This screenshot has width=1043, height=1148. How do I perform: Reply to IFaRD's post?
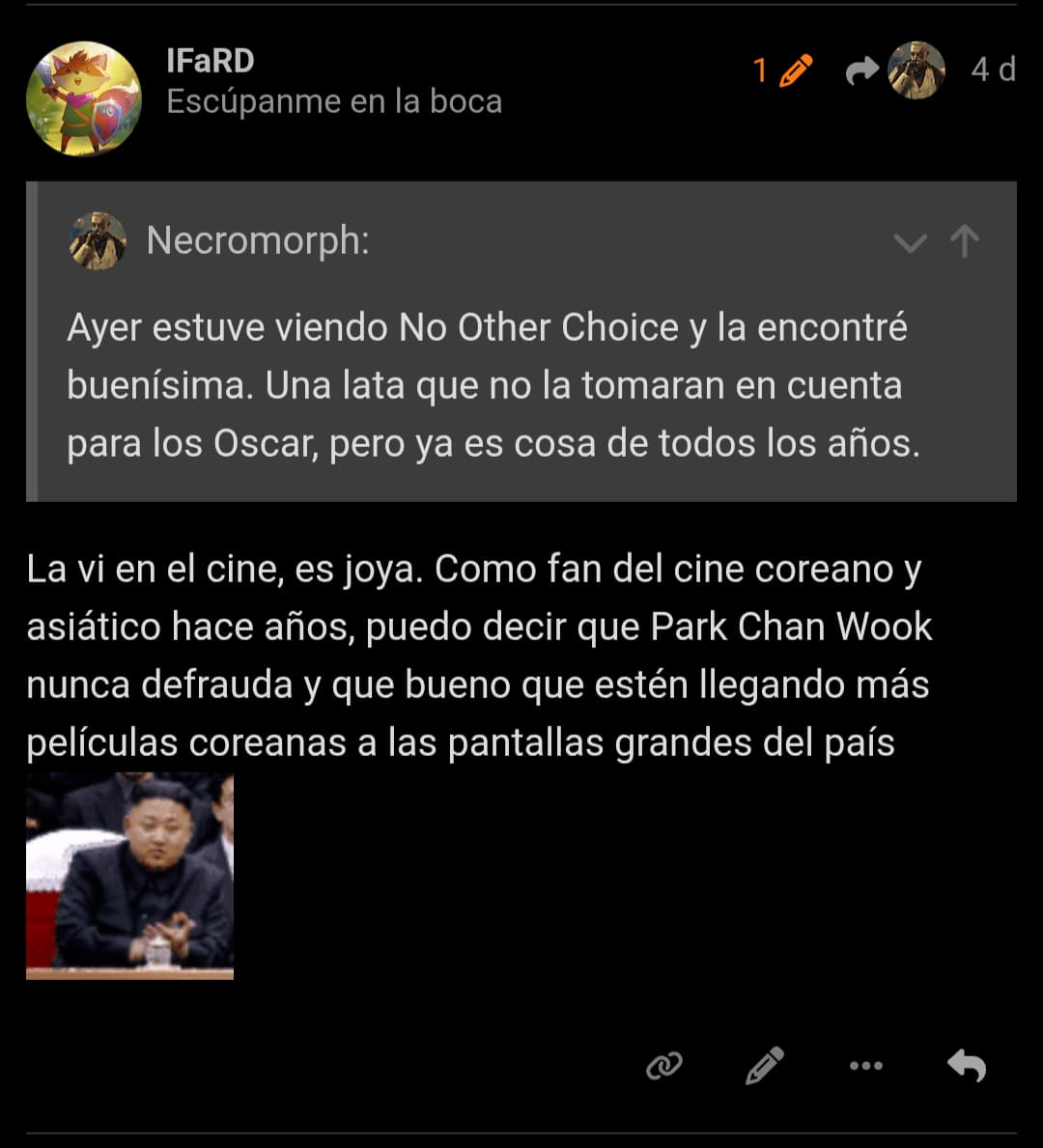click(x=967, y=1066)
